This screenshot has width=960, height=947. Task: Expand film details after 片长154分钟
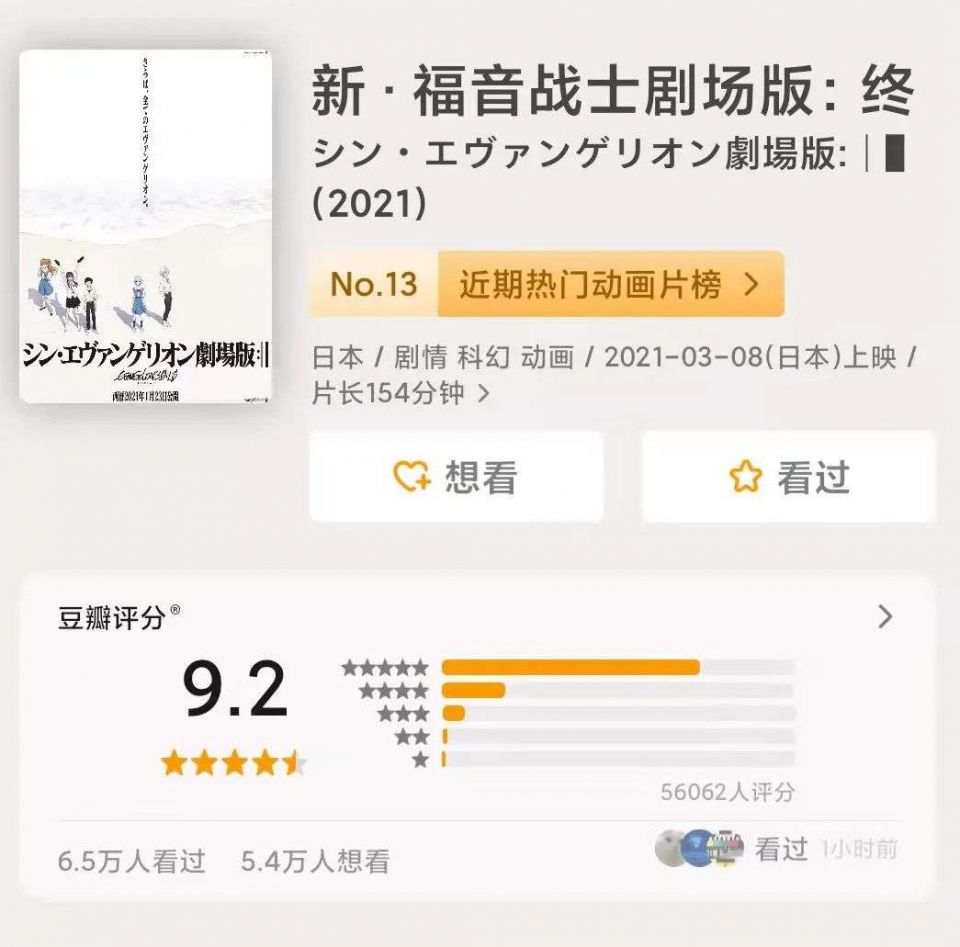[484, 394]
